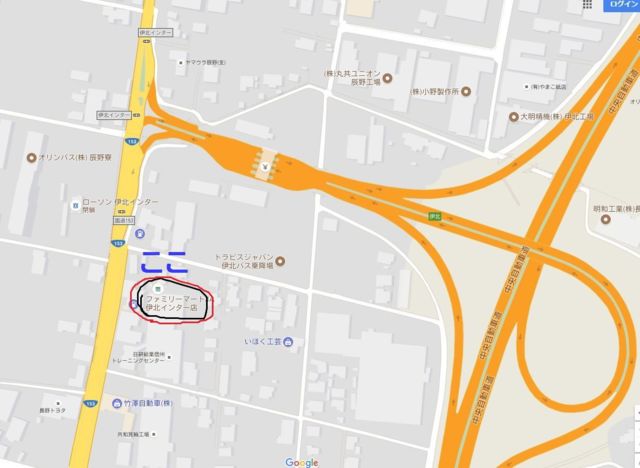The height and width of the screenshot is (468, 640).
Task: Tap the ログイン login button
Action: (x=624, y=5)
